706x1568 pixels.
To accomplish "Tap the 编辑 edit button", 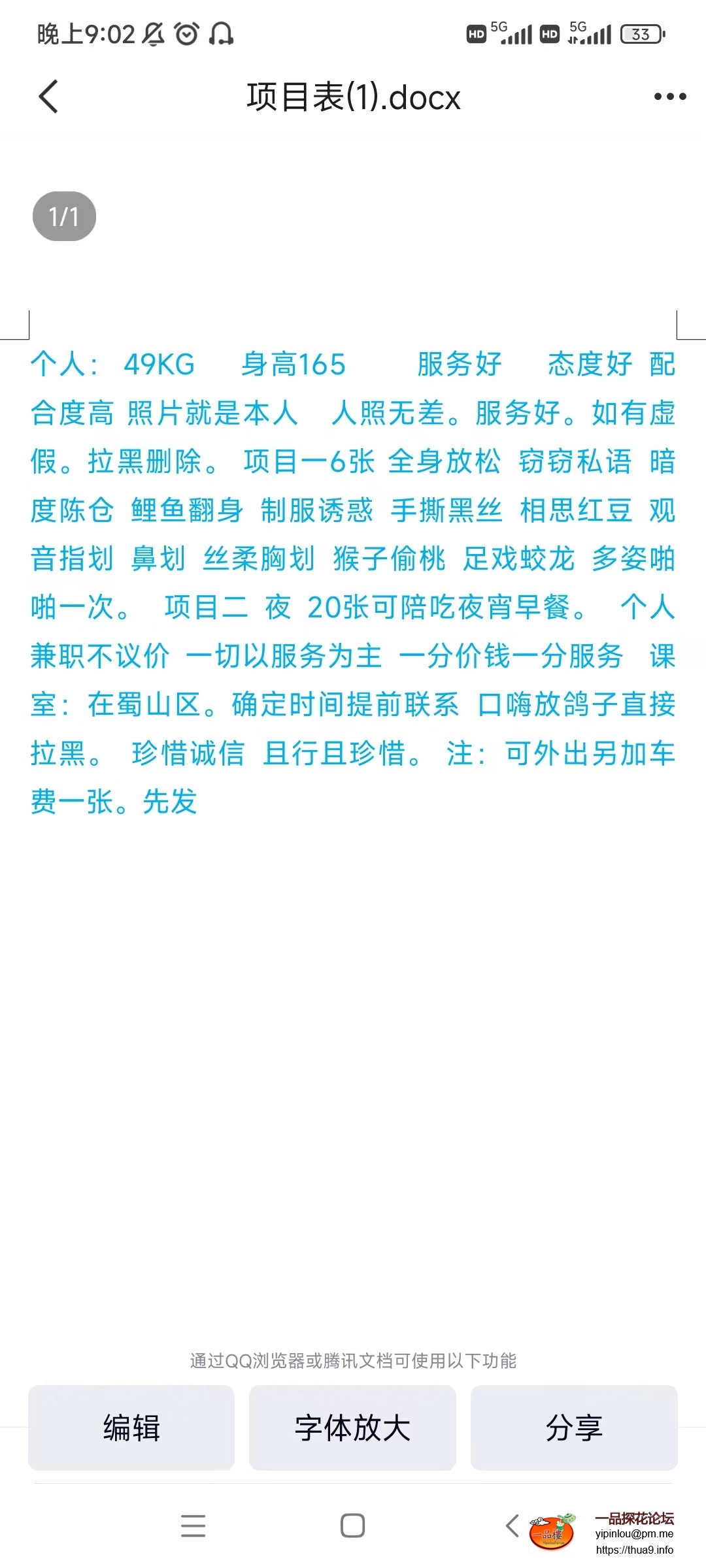I will [x=131, y=1428].
